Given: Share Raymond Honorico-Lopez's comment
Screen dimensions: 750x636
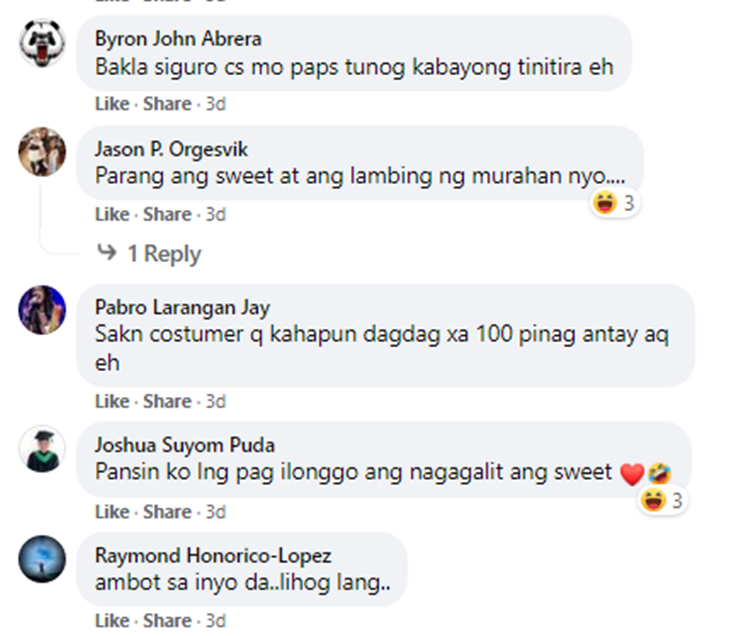Looking at the screenshot, I should [166, 621].
